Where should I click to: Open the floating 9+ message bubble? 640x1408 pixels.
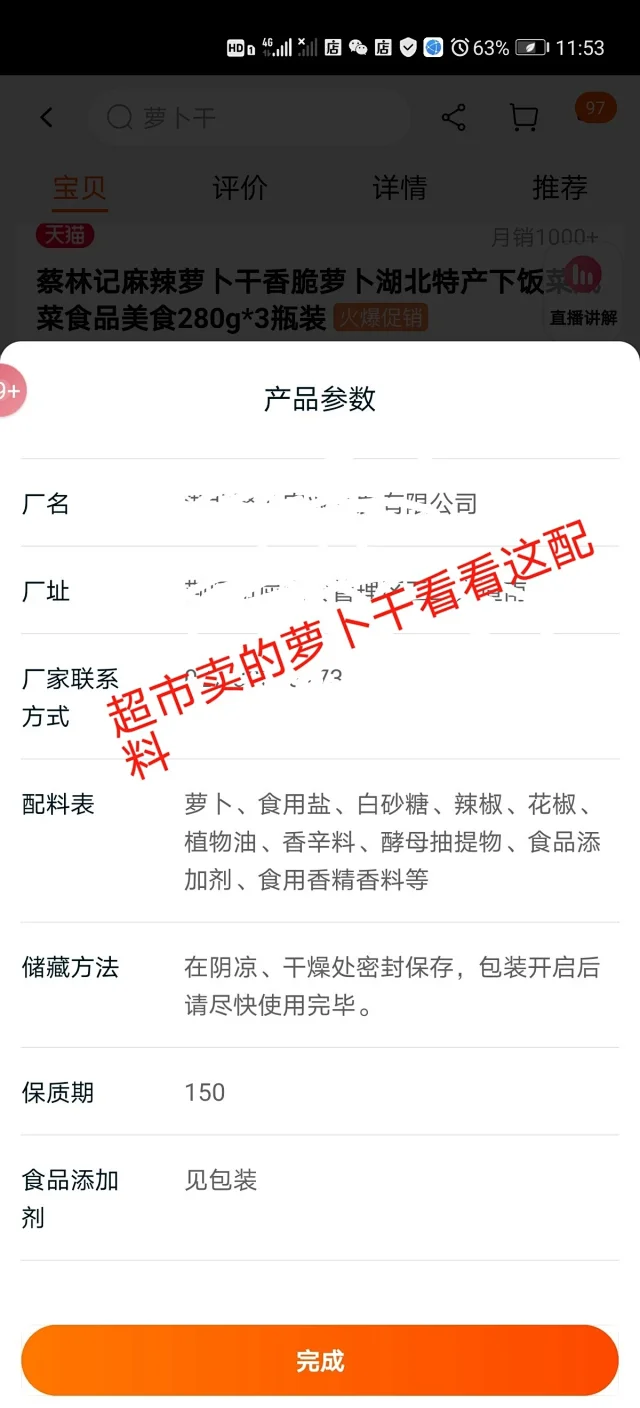tap(10, 391)
